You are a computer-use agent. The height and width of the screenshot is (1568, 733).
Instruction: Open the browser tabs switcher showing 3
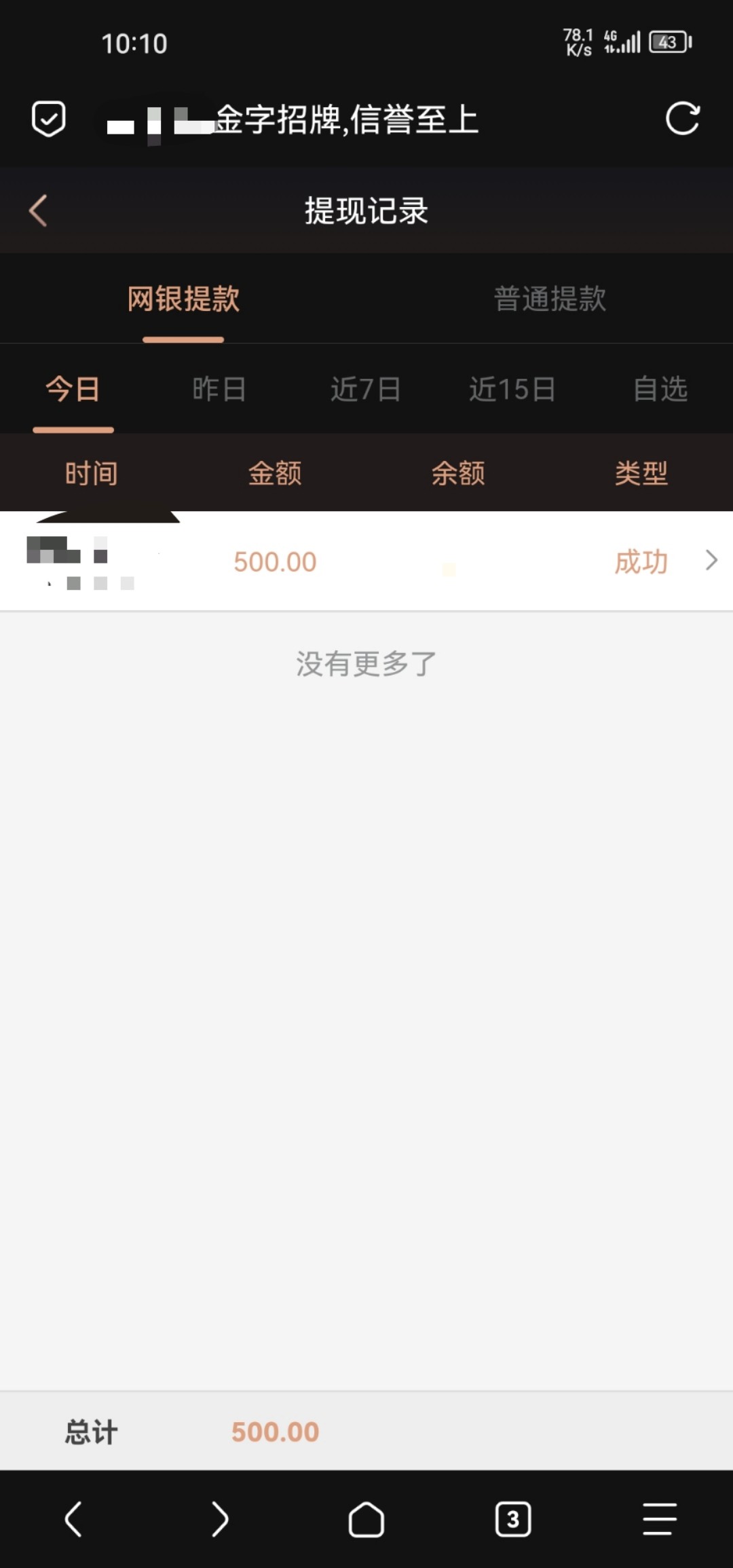click(x=513, y=1519)
